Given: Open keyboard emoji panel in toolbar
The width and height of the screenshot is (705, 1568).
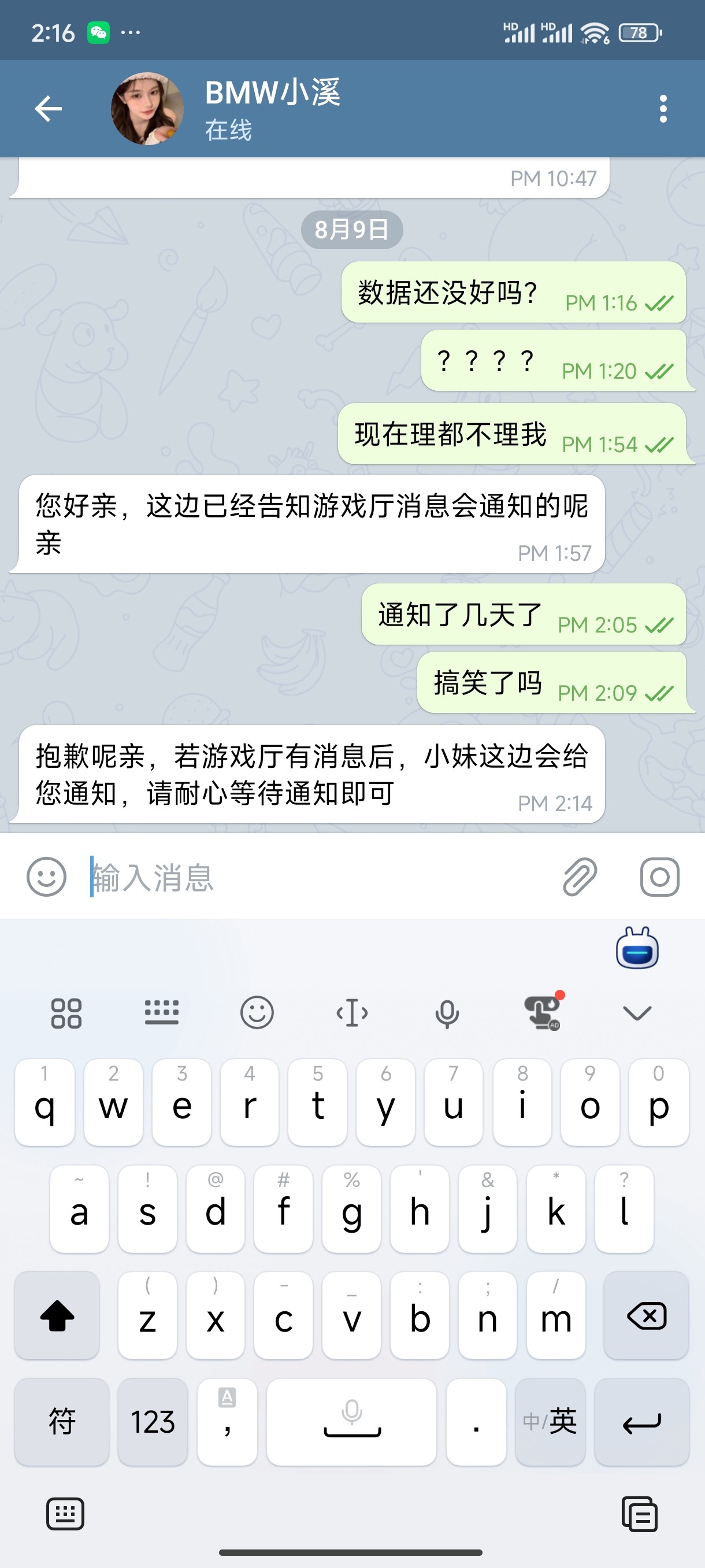Looking at the screenshot, I should (x=257, y=1012).
